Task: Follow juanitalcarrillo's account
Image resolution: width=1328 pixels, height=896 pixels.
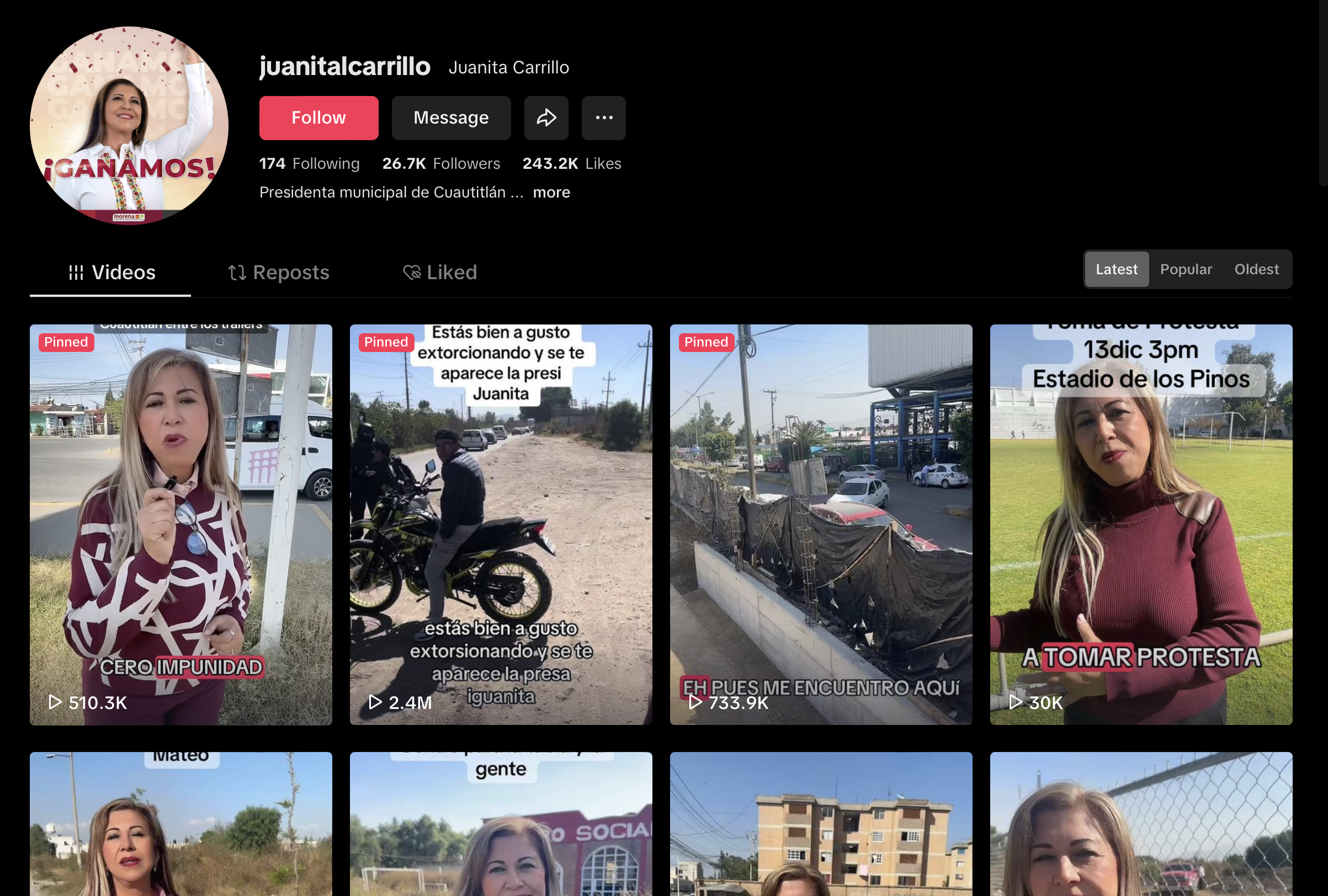Action: pos(318,118)
